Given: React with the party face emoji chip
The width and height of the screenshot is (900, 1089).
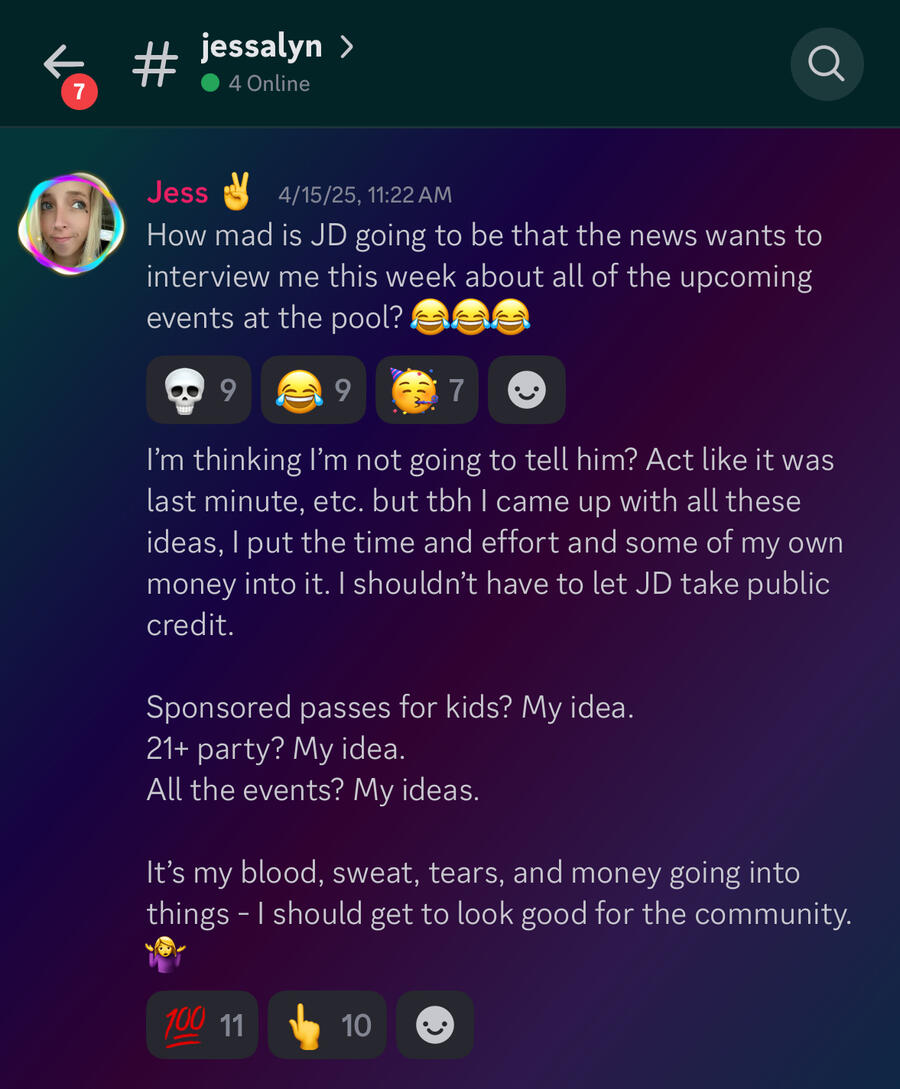Looking at the screenshot, I should [427, 390].
